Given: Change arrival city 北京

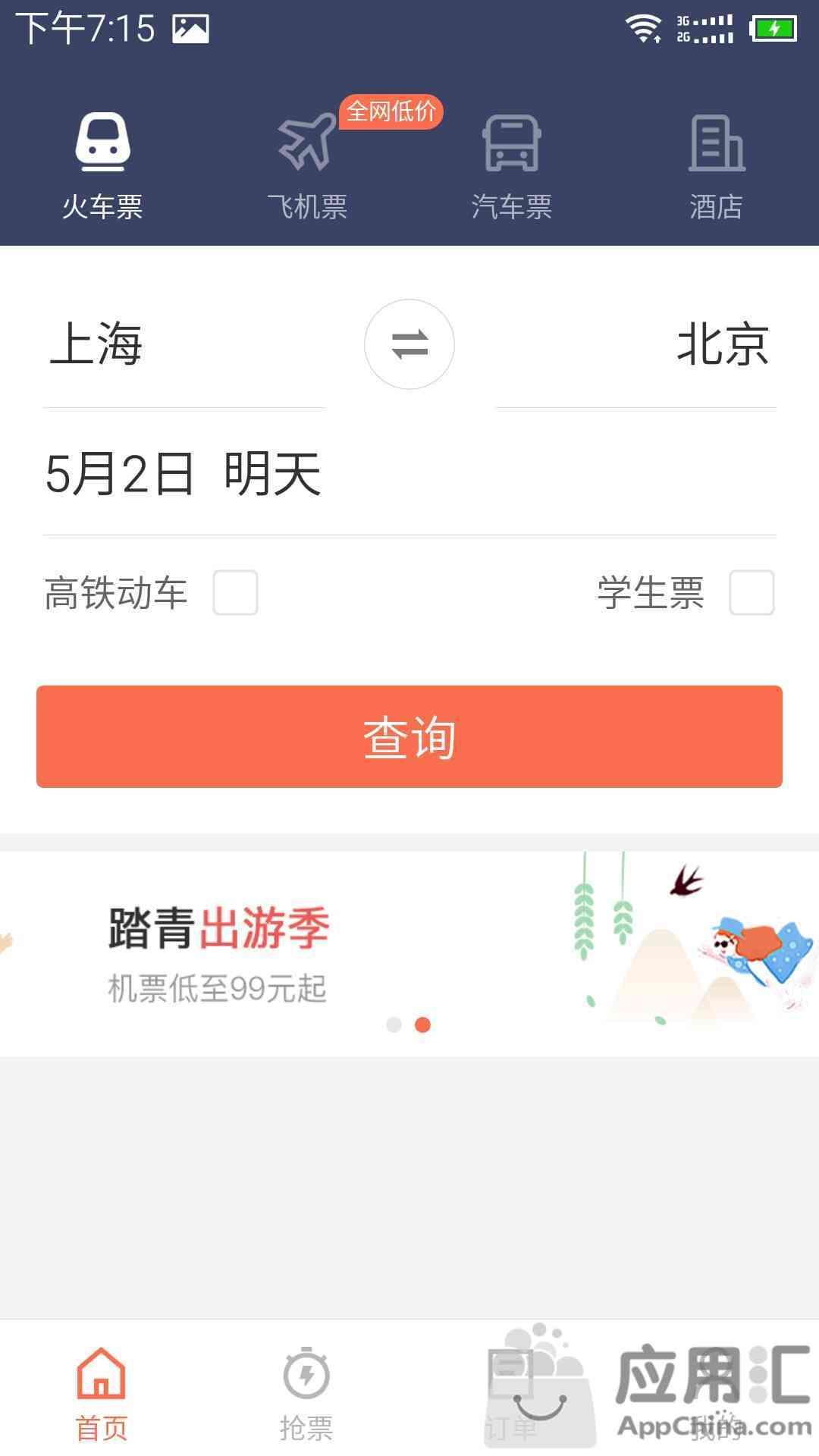Looking at the screenshot, I should click(x=722, y=345).
